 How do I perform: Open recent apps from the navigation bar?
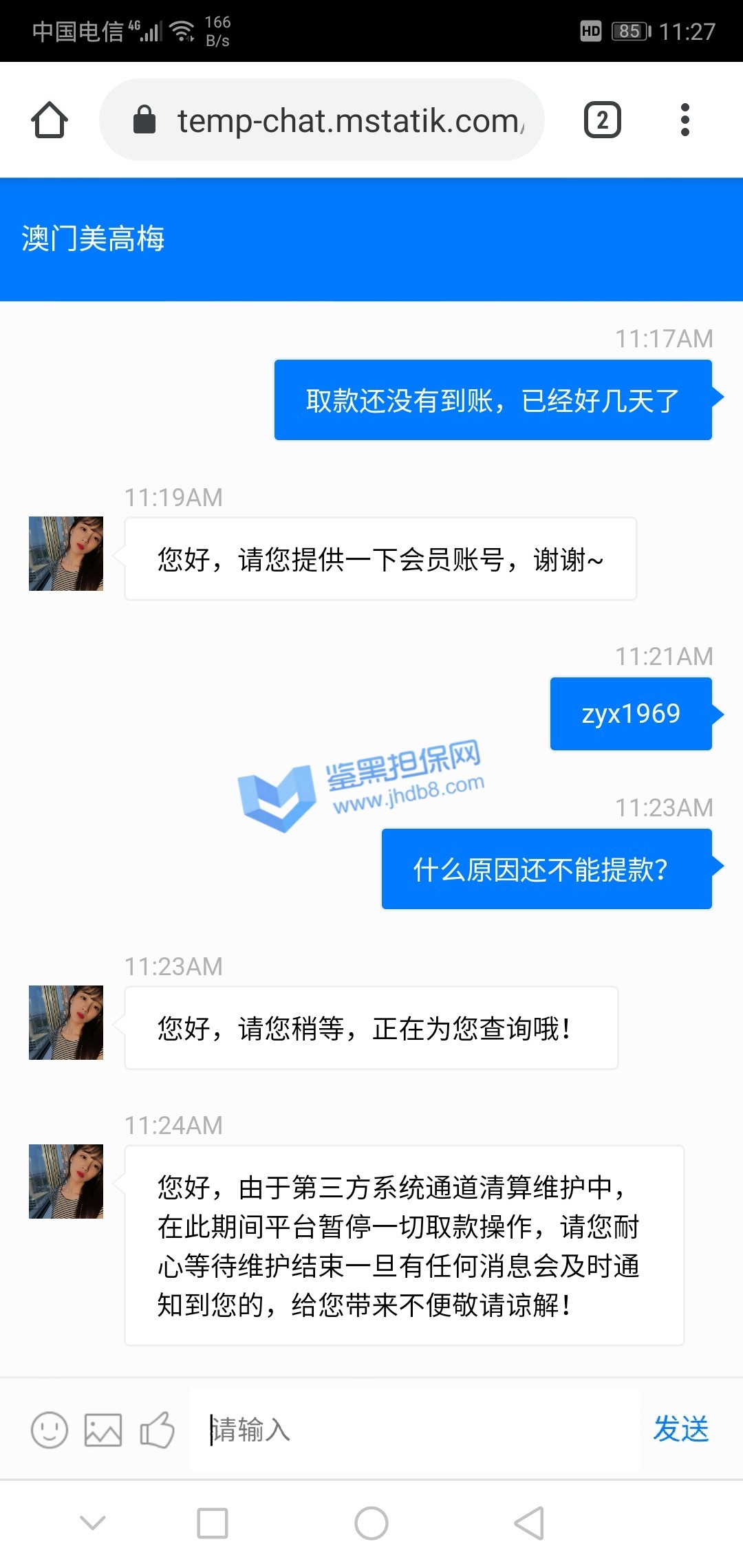coord(213,1523)
